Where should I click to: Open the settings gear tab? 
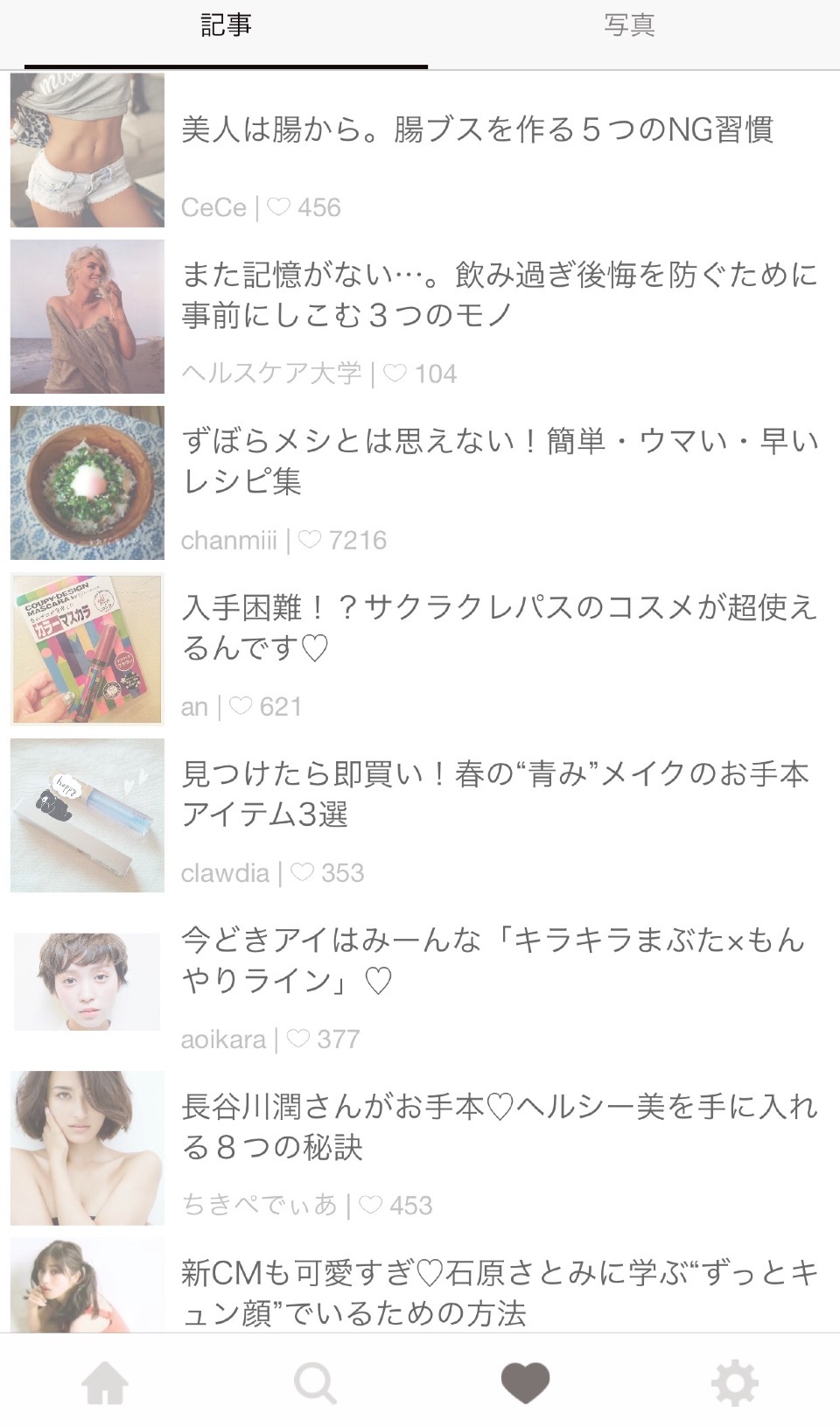[x=734, y=1383]
